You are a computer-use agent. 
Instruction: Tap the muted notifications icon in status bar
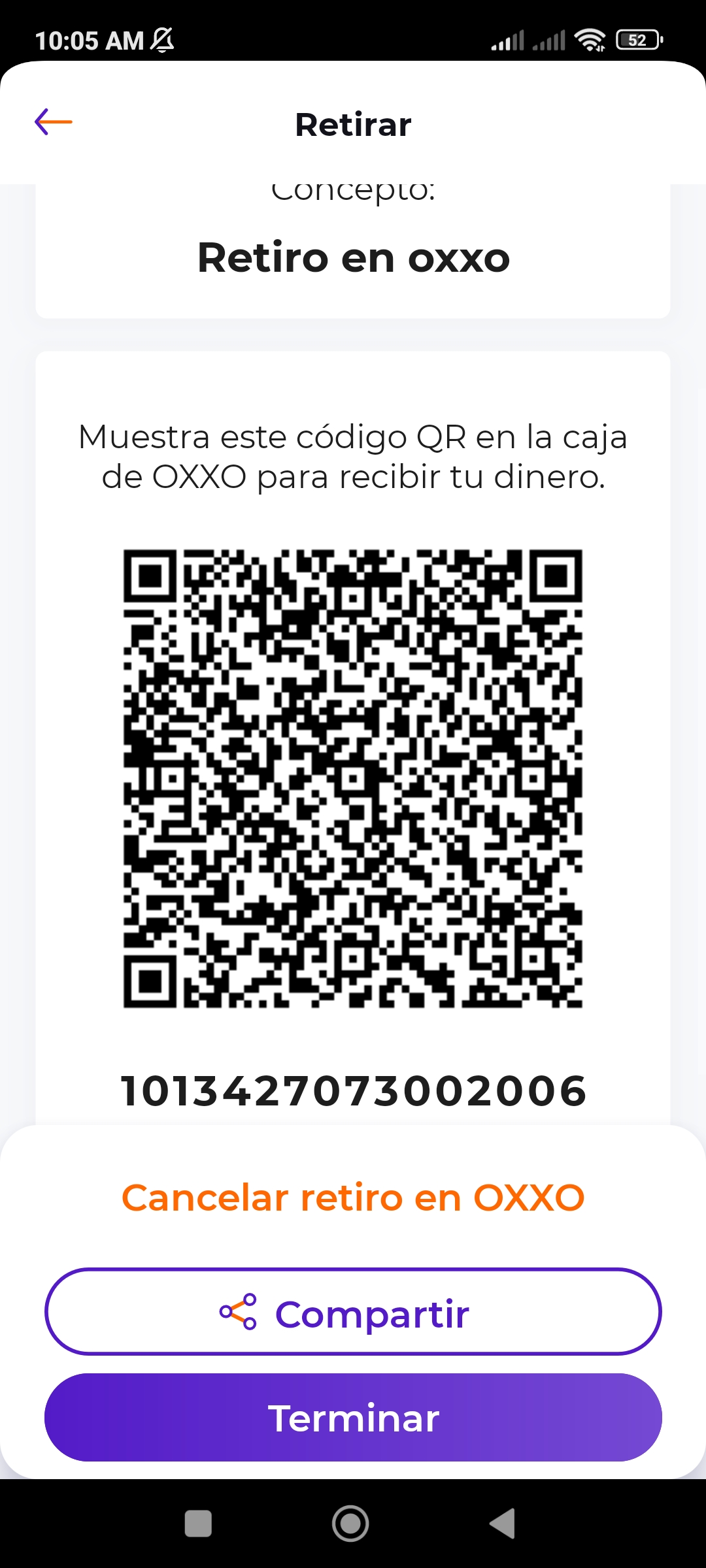click(163, 41)
